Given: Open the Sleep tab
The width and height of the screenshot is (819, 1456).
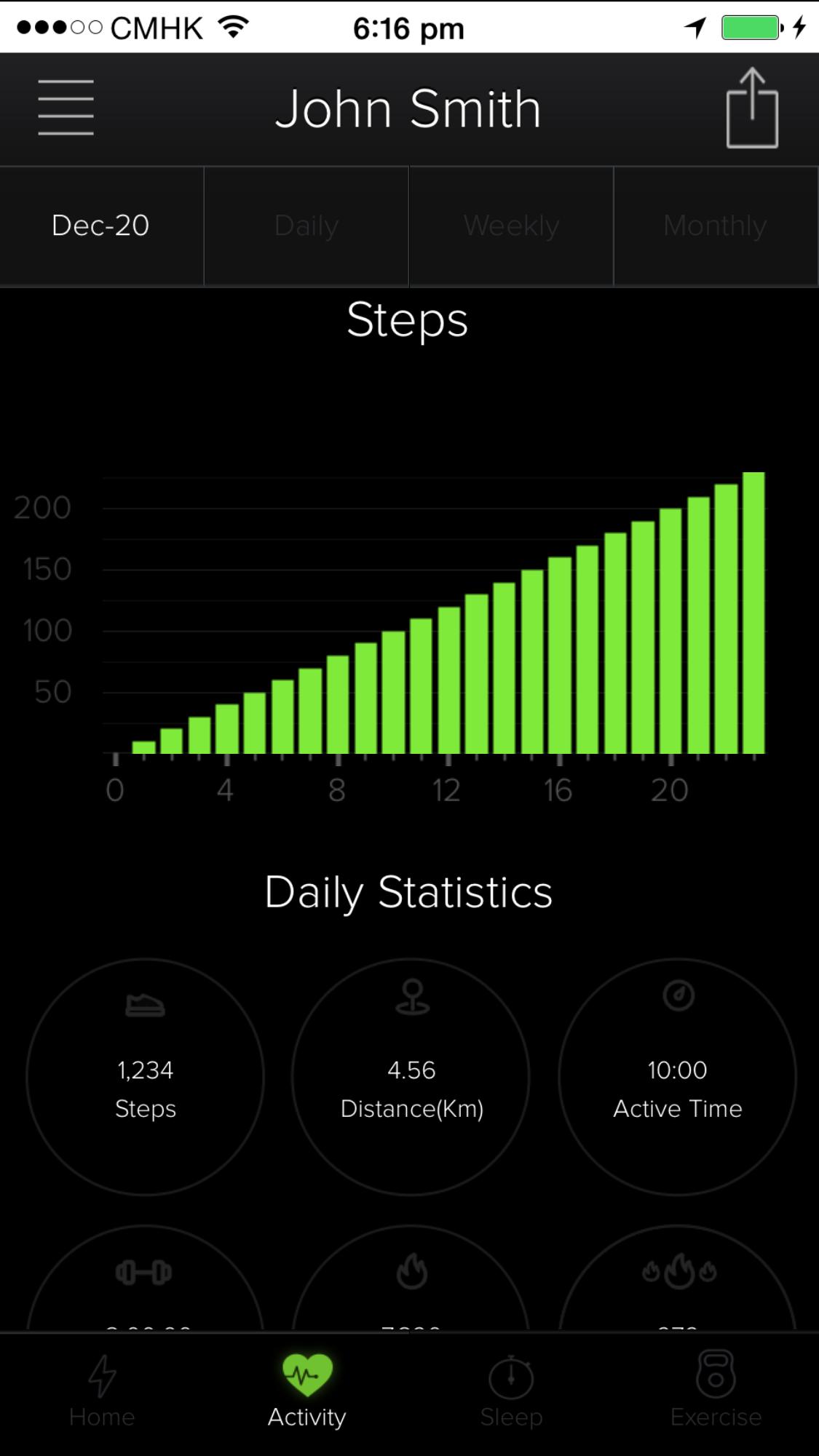Looking at the screenshot, I should pyautogui.click(x=511, y=1391).
